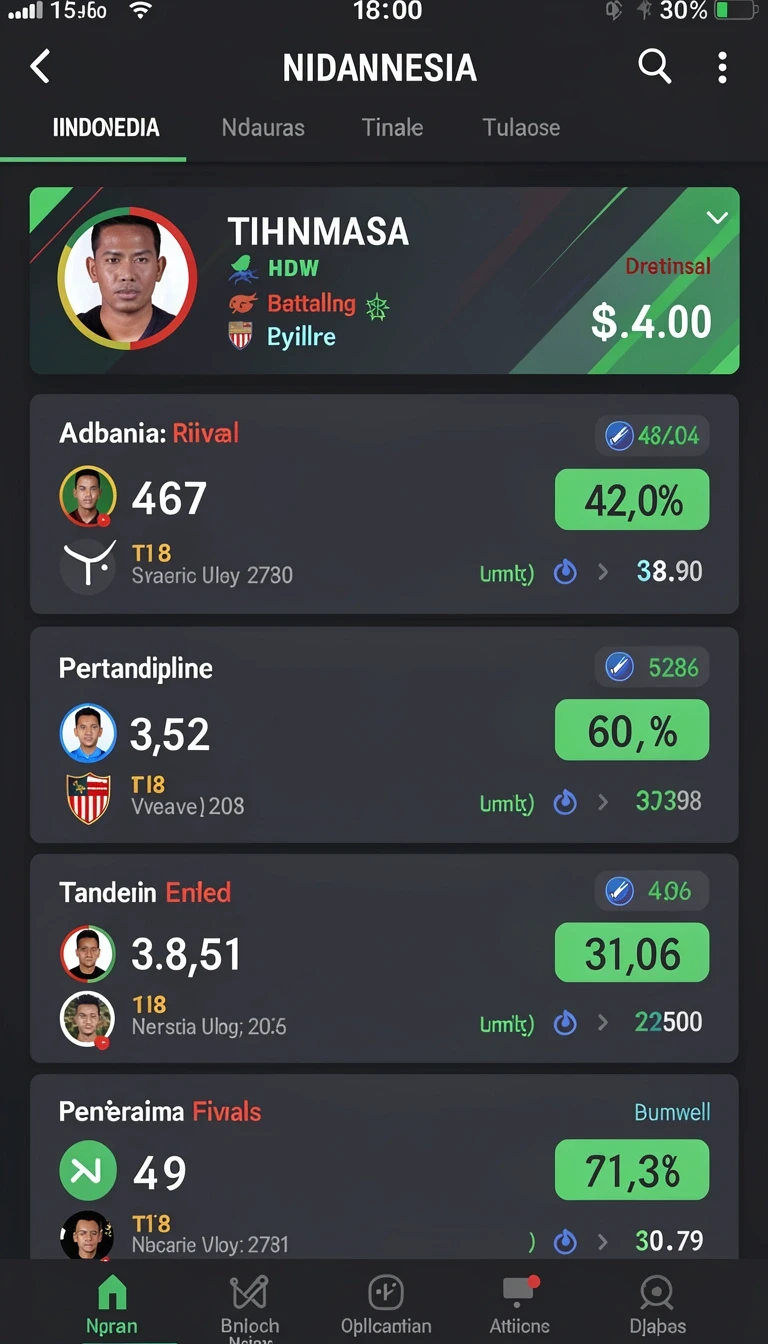Tap the 42,0% green button

coord(632,499)
